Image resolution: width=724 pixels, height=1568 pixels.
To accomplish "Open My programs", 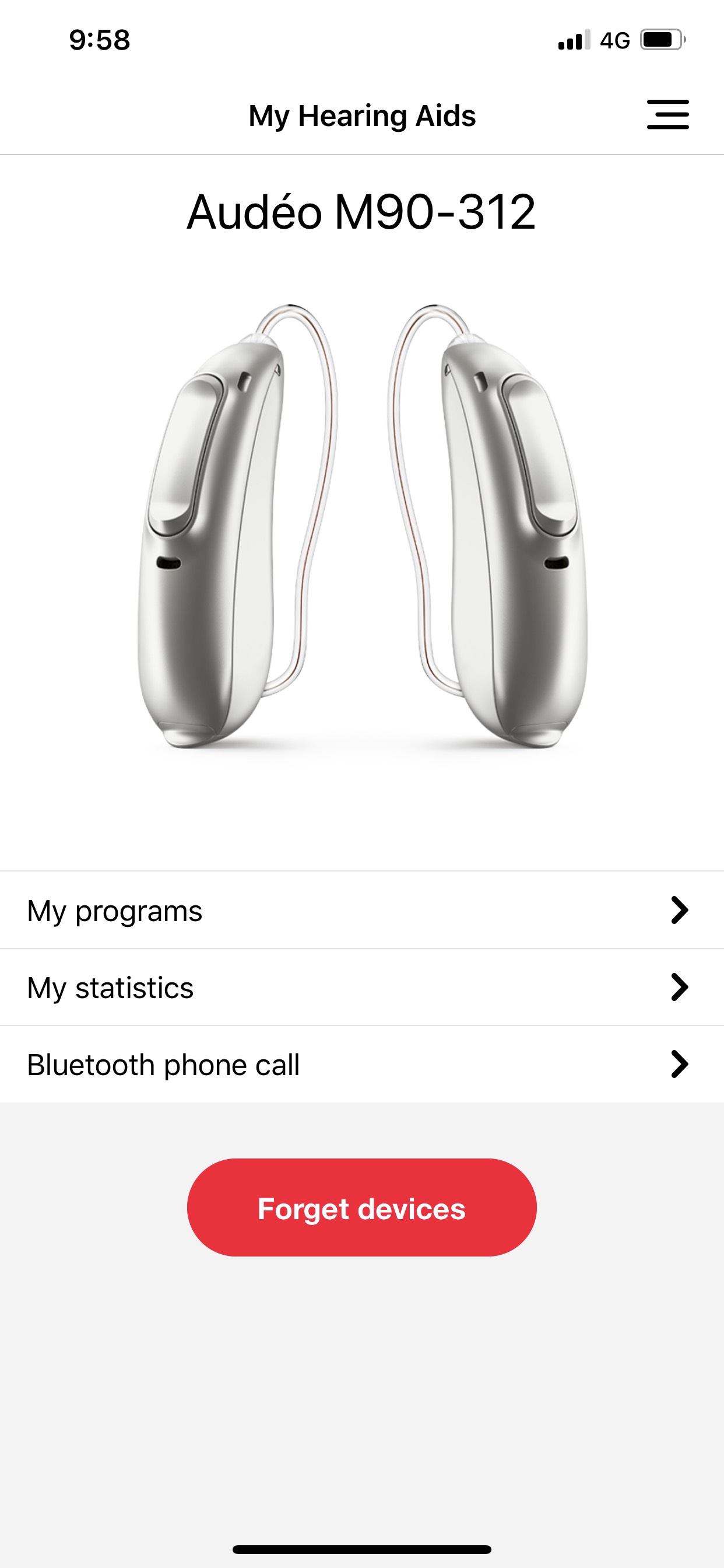I will click(362, 910).
